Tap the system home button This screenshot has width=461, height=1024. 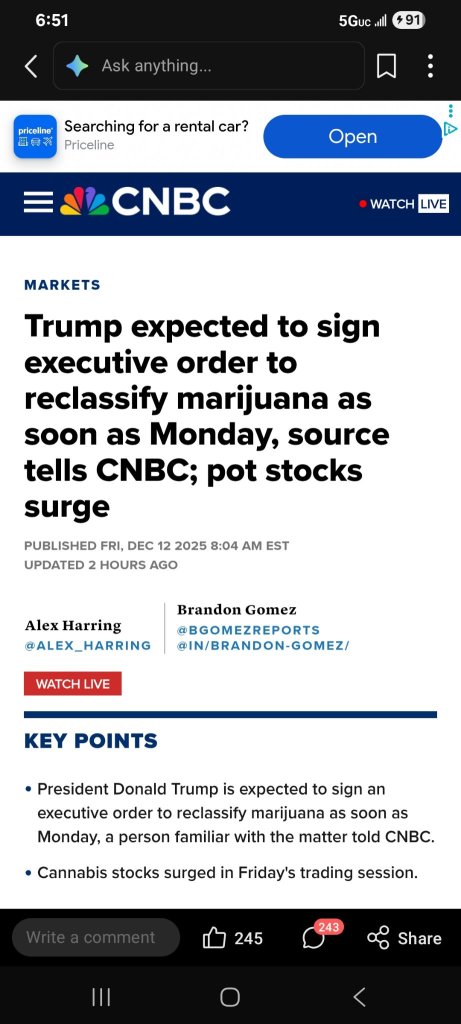230,997
